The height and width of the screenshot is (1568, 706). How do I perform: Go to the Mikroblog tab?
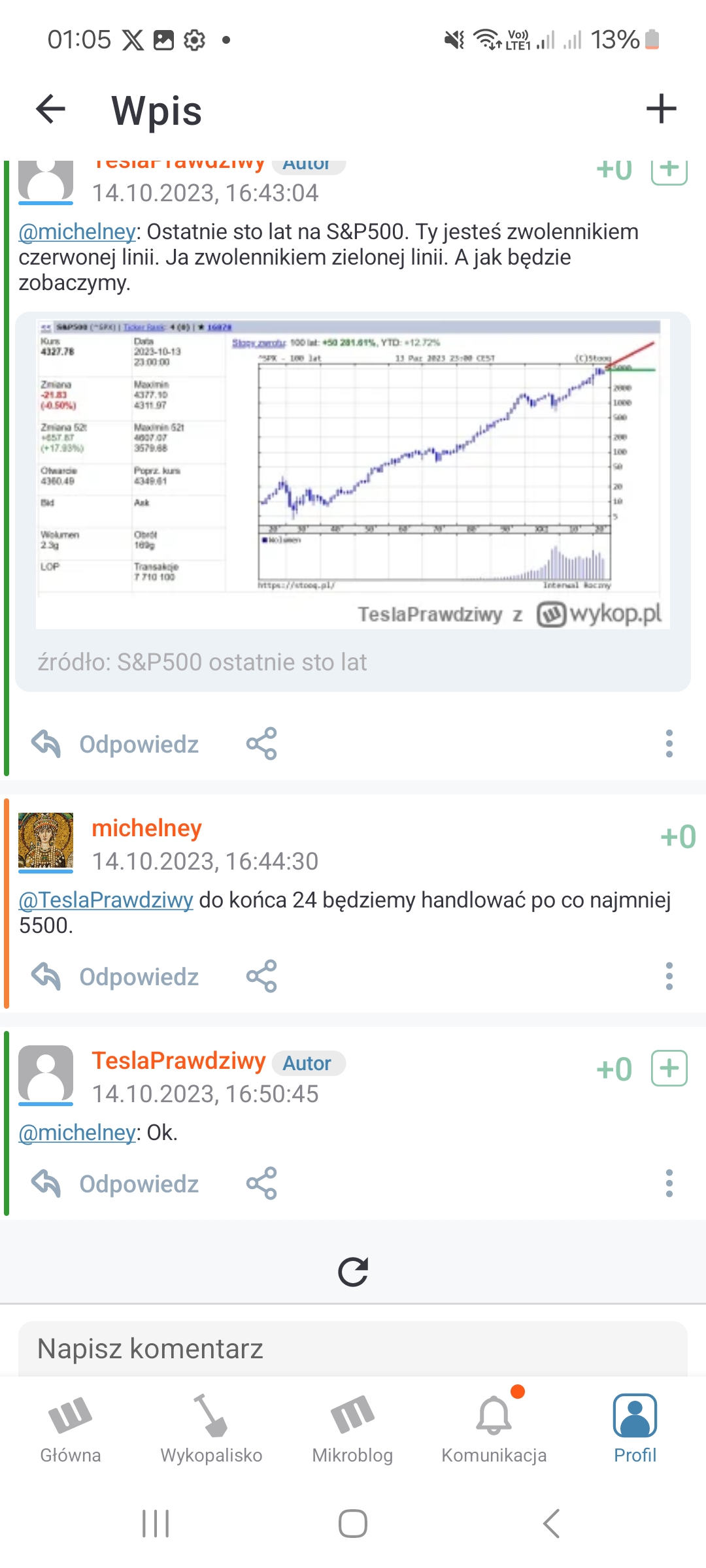tap(352, 1428)
